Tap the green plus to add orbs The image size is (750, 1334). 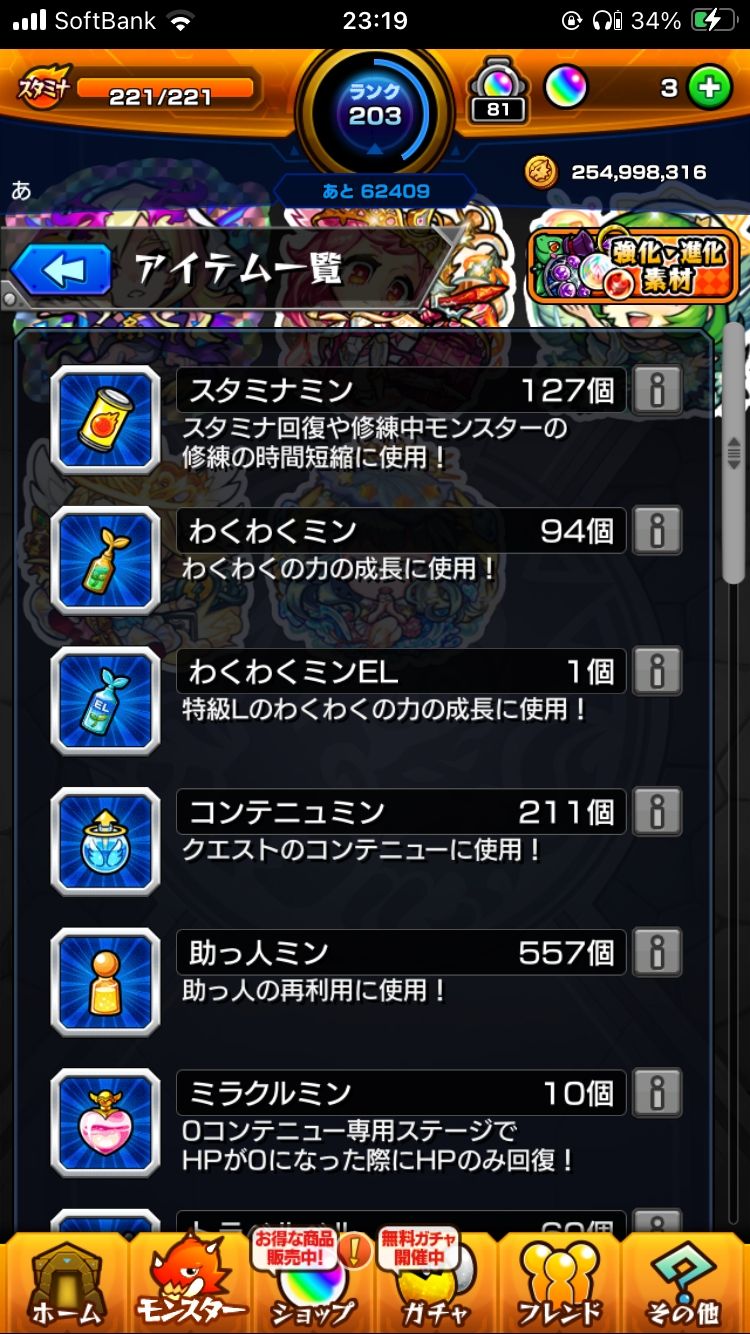tap(709, 88)
